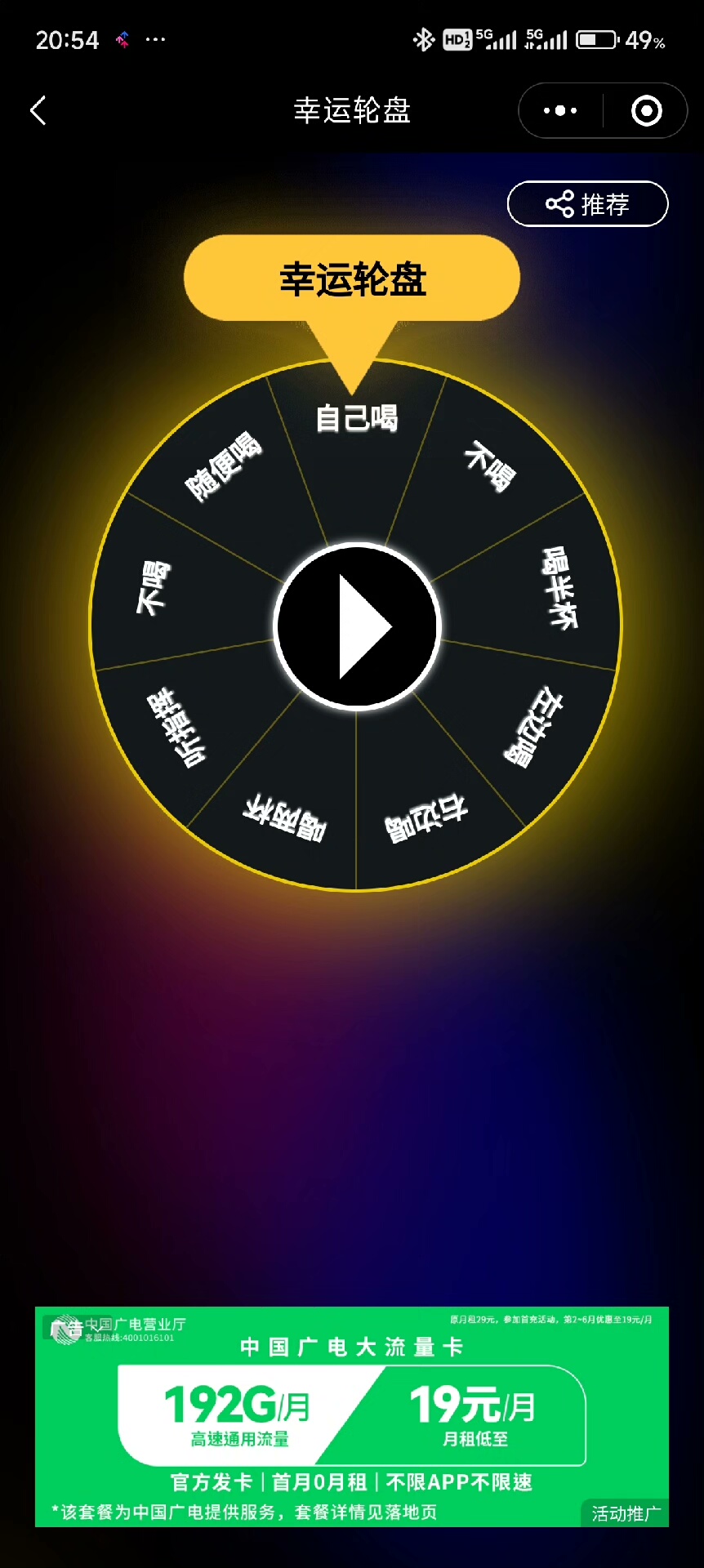Open the 中国广电大流量卡 ad banner
This screenshot has width=704, height=1568.
pos(351,1416)
